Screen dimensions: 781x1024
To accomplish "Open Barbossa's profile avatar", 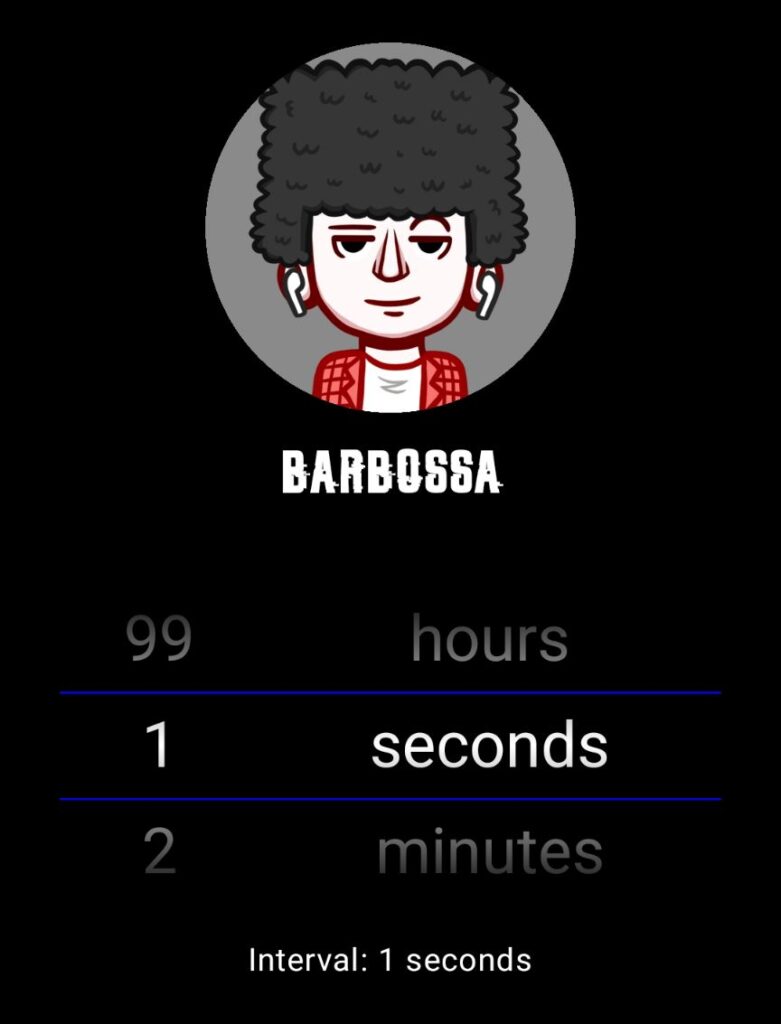I will point(390,228).
